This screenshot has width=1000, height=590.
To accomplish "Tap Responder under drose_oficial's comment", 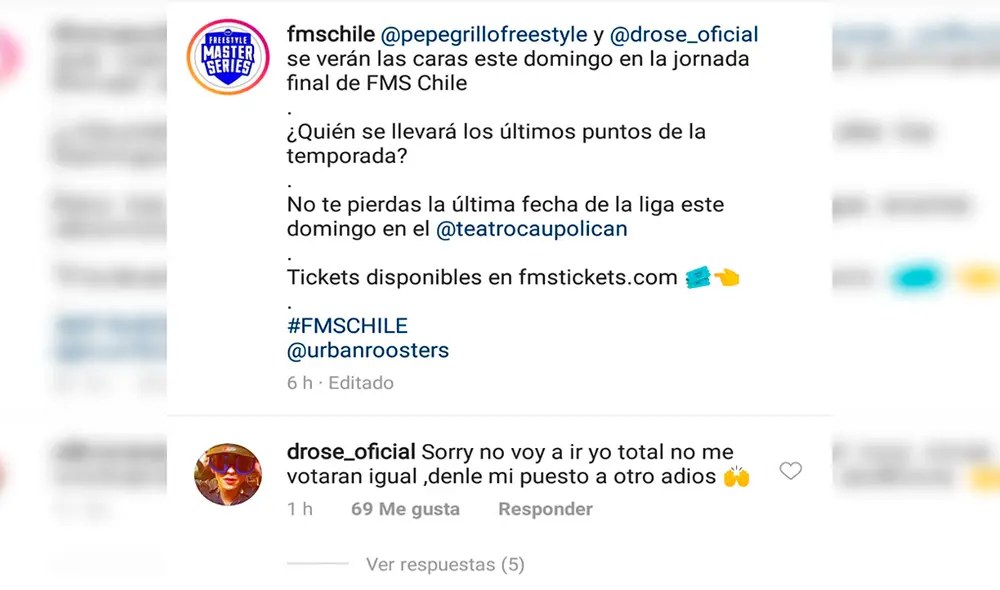I will 545,509.
